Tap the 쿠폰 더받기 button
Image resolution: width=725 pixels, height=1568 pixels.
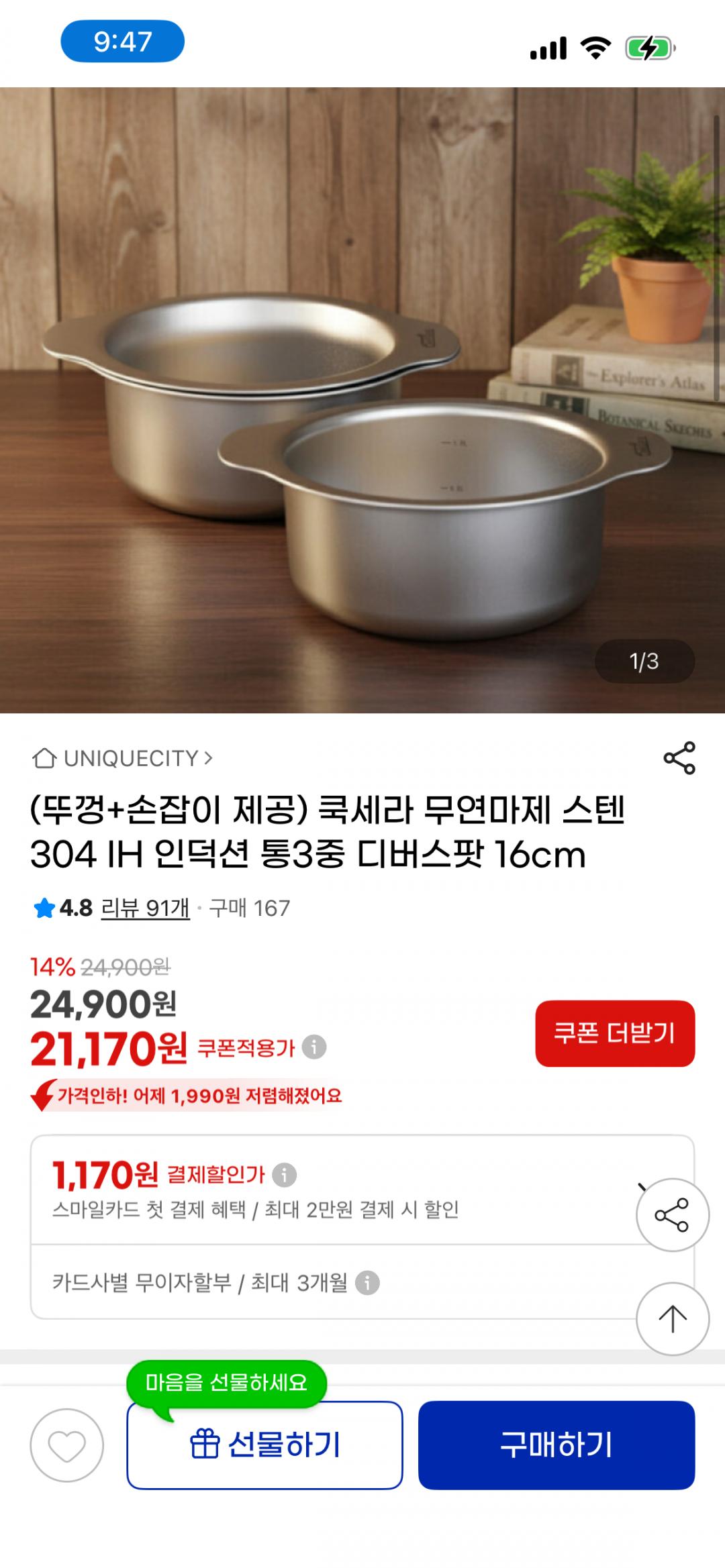coord(614,1033)
